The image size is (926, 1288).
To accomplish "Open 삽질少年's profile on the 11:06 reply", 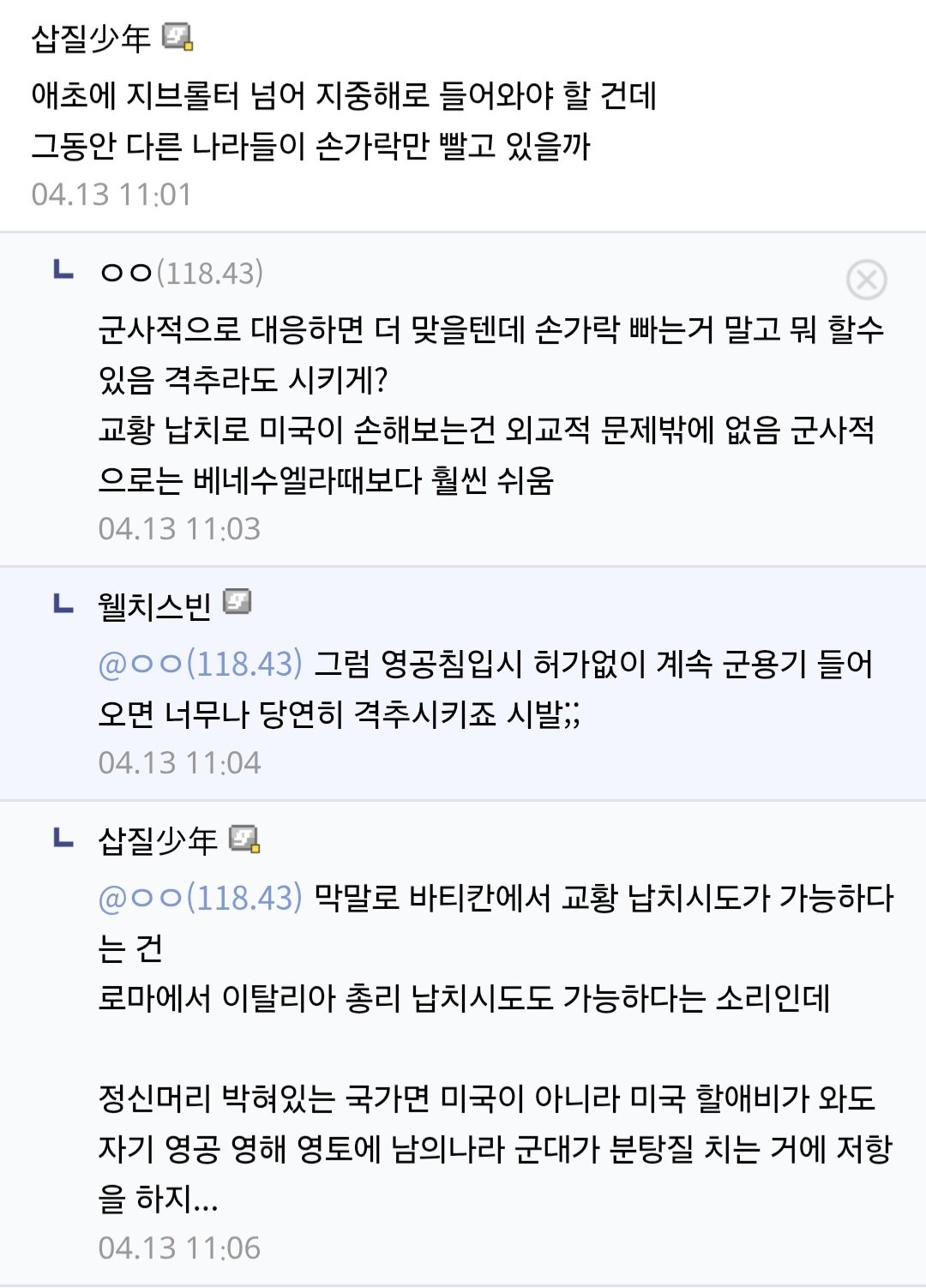I will pyautogui.click(x=158, y=840).
